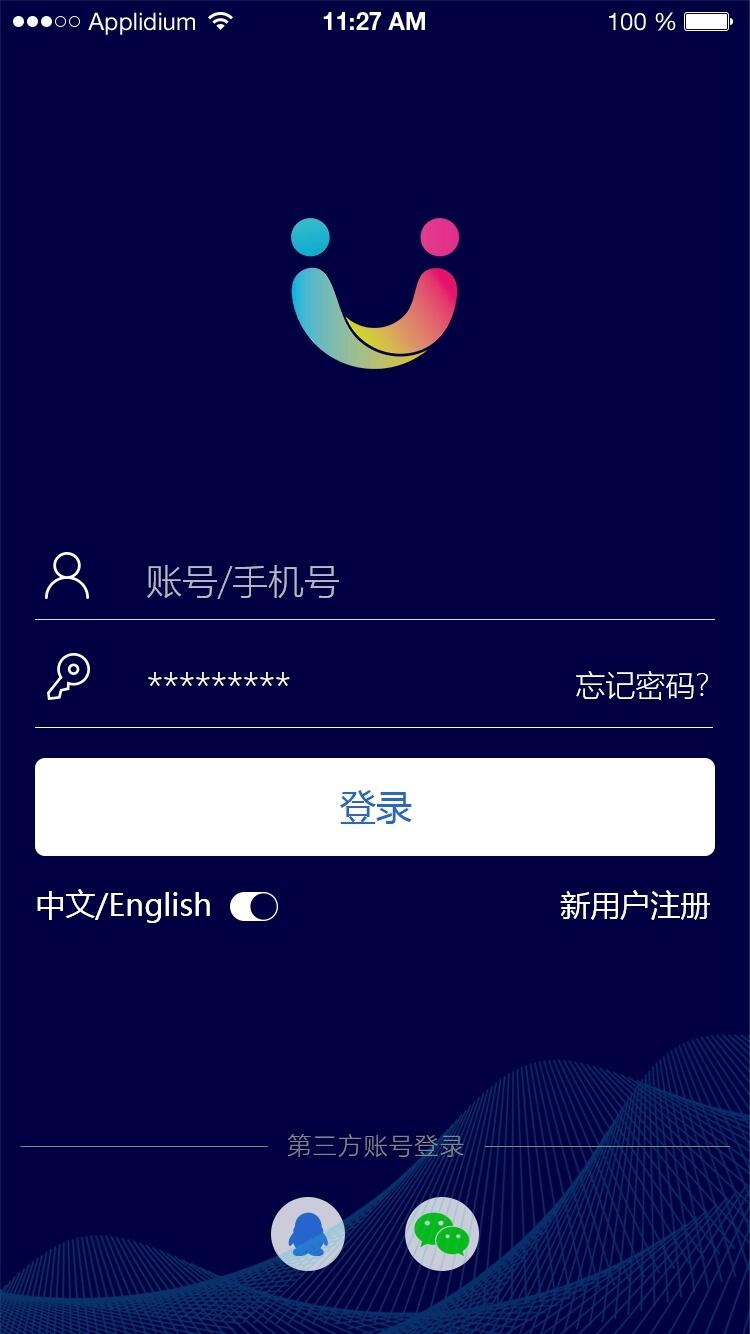Toggle the 中文/English language switch
Viewport: 750px width, 1334px height.
click(x=254, y=906)
